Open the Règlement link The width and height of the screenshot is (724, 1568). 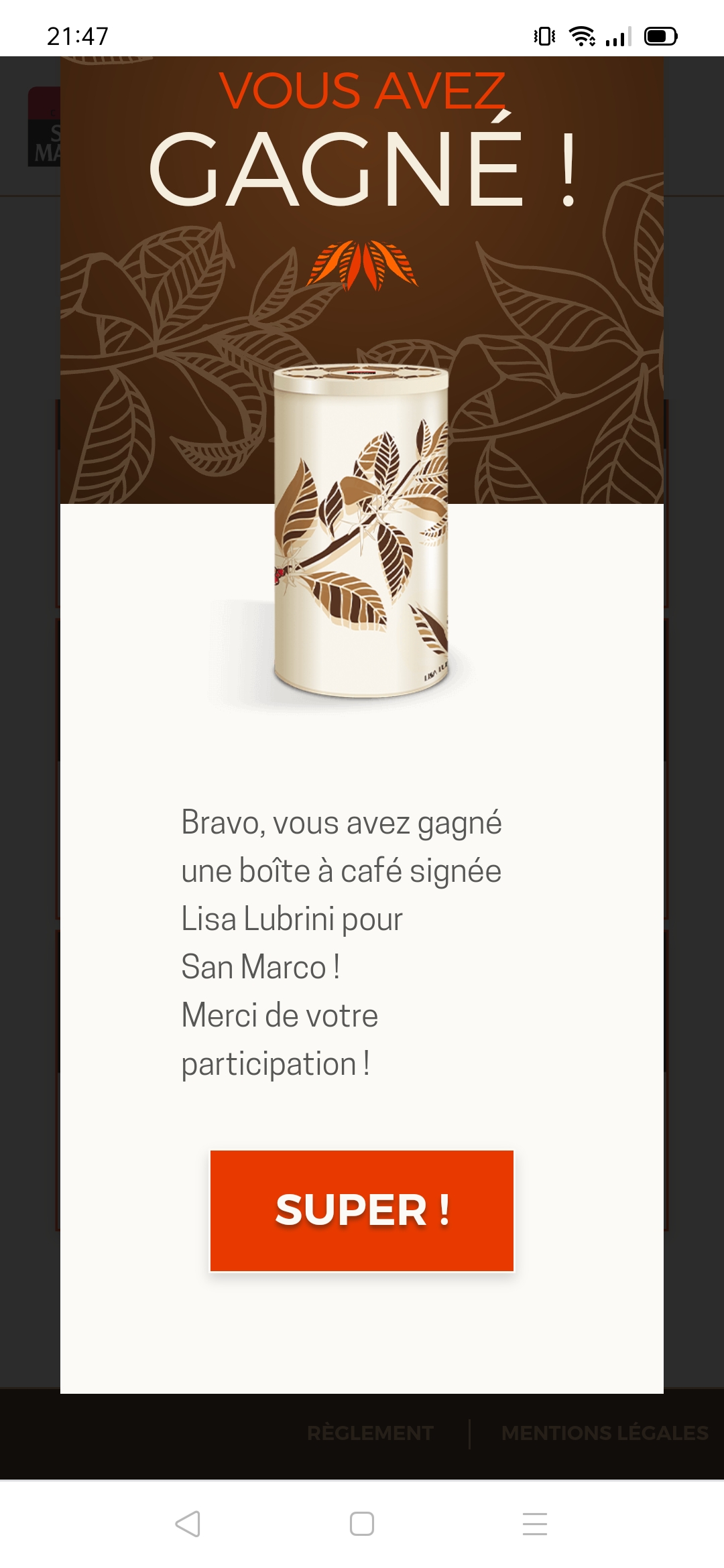point(370,1433)
